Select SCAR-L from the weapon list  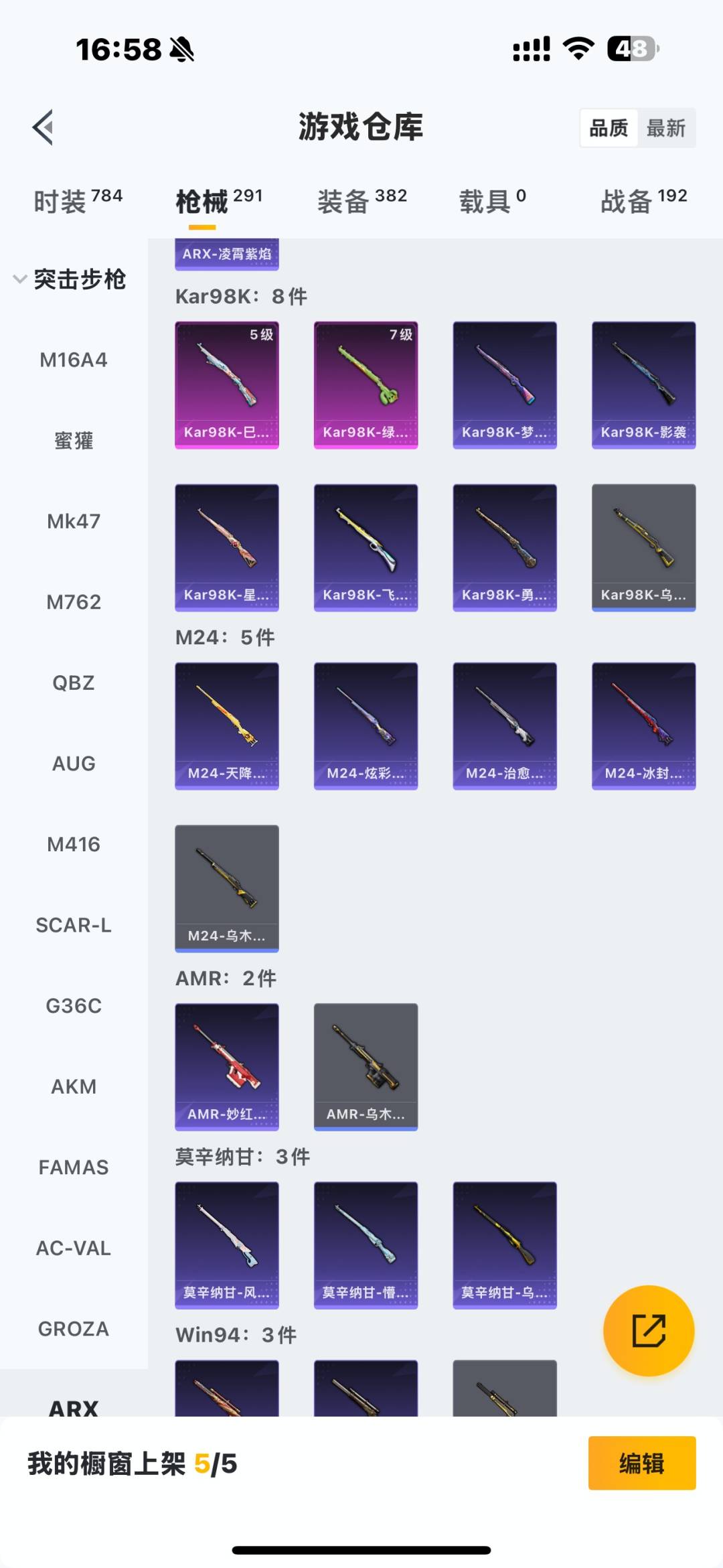74,926
